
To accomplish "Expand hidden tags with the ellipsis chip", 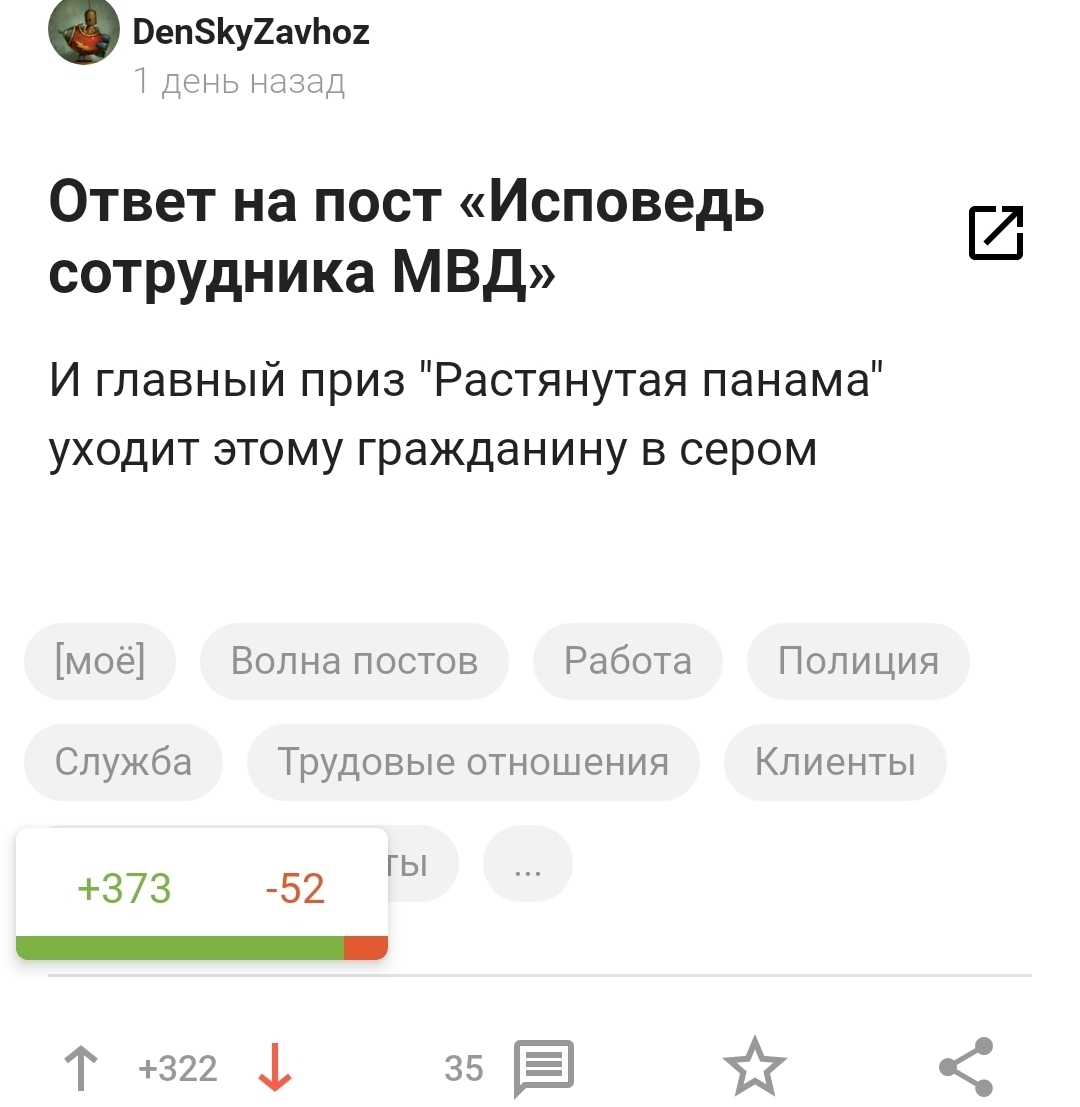I will [527, 864].
